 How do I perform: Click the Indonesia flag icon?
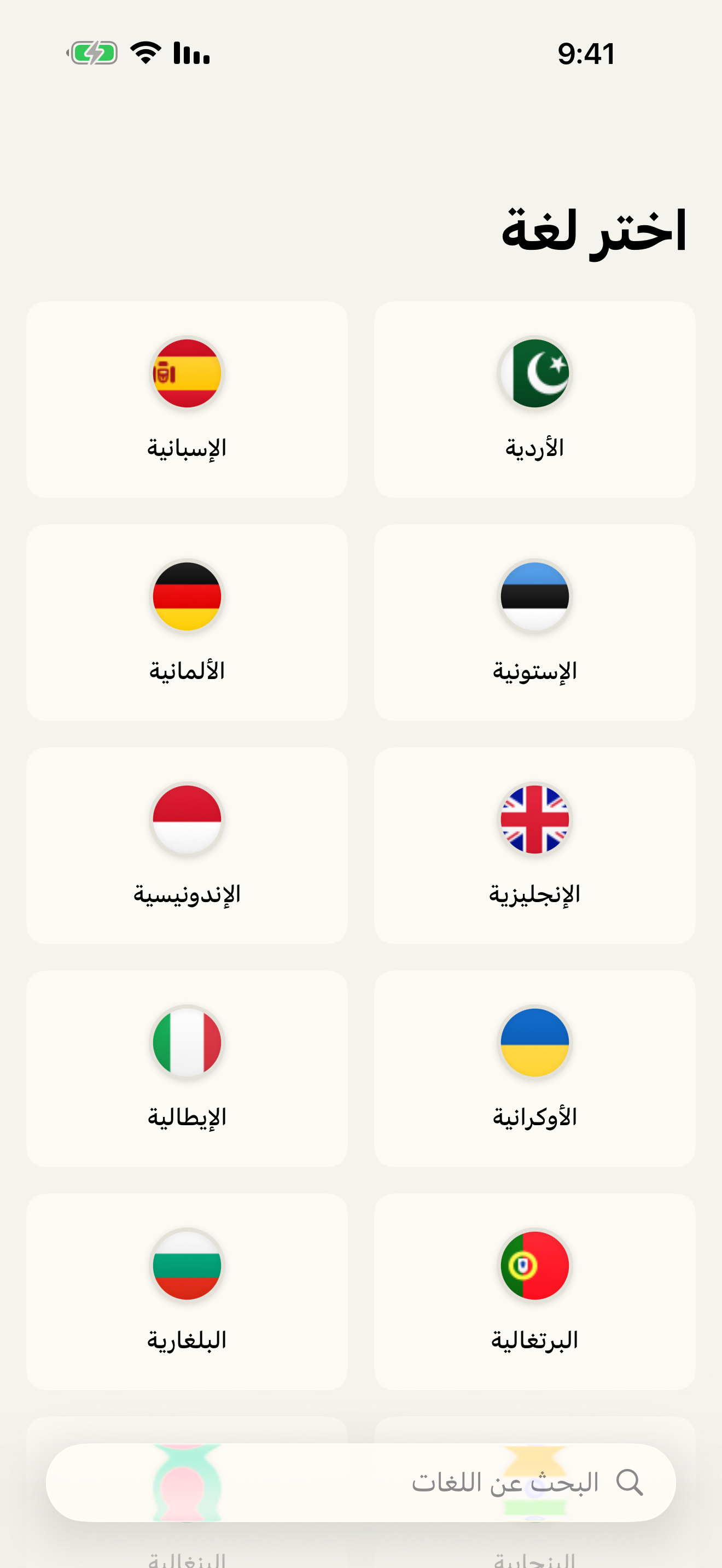click(187, 818)
